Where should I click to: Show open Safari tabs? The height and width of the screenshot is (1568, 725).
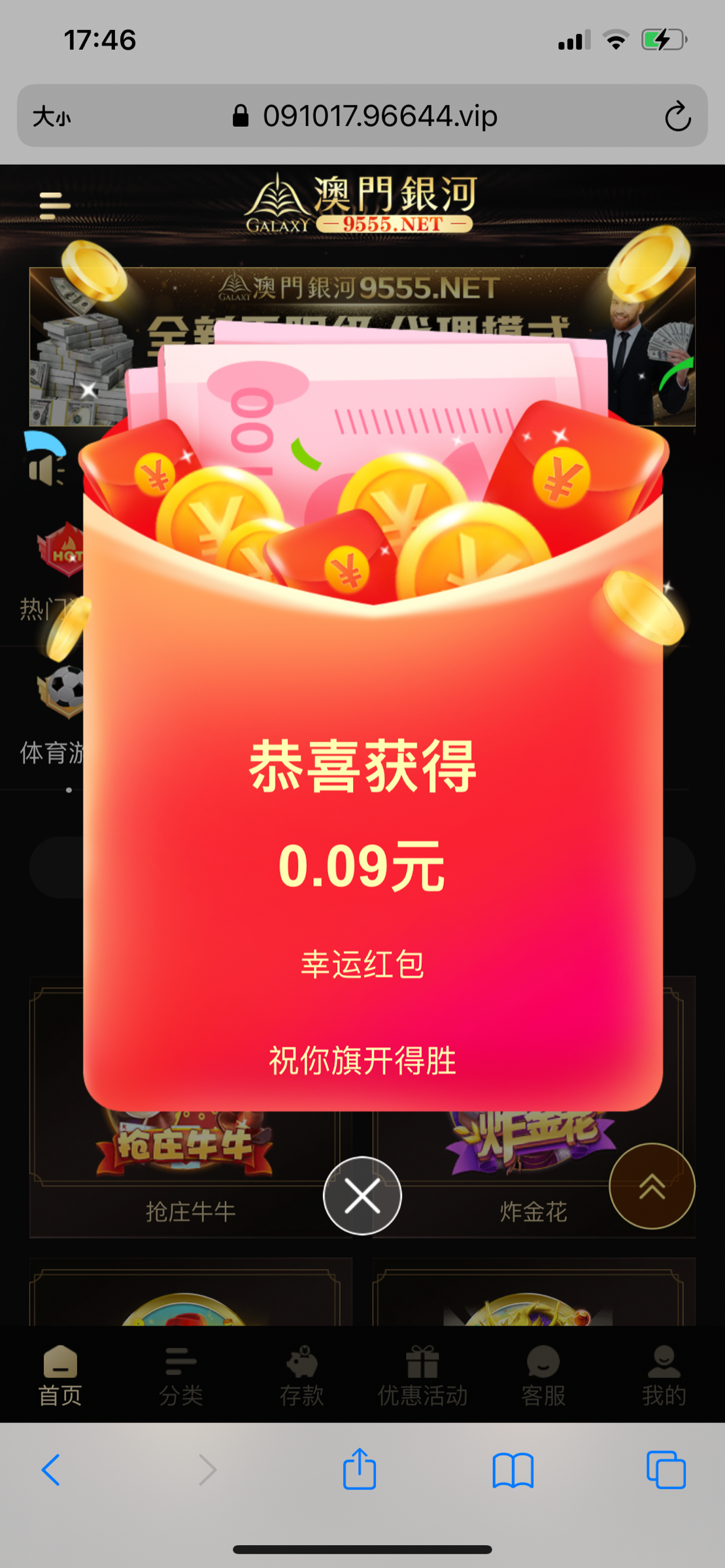pos(666,1470)
